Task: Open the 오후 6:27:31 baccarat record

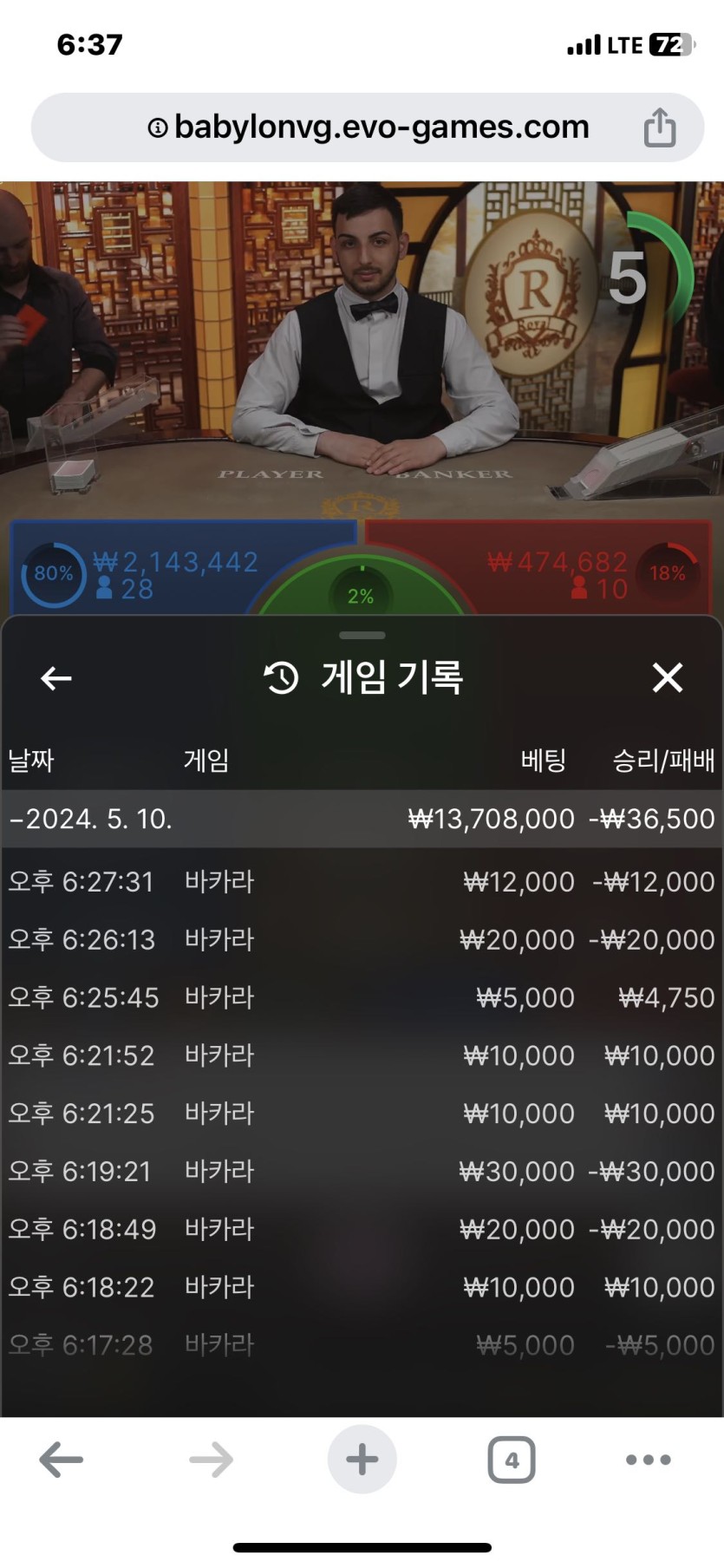Action: click(362, 882)
